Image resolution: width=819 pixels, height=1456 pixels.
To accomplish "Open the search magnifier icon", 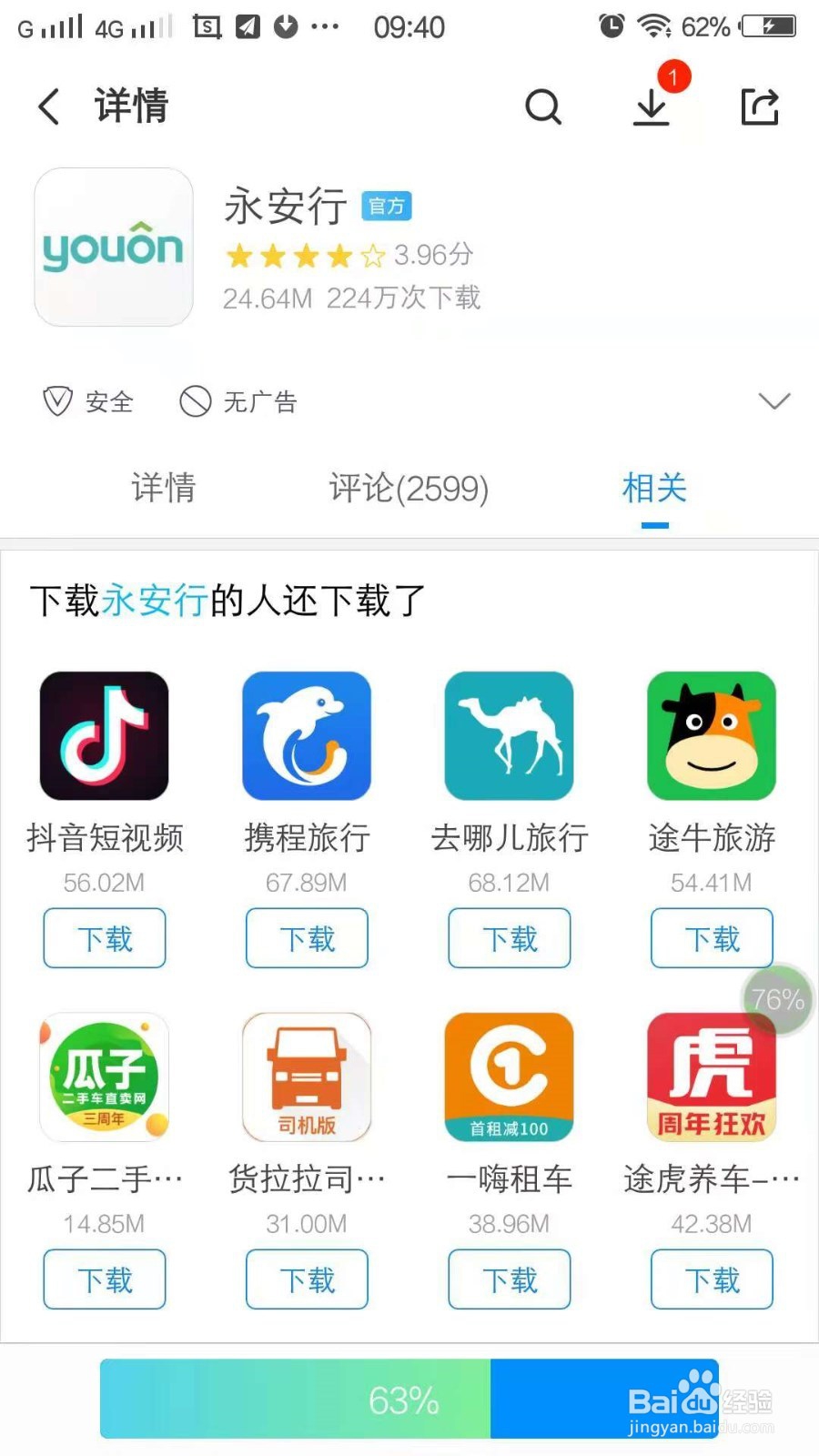I will click(x=543, y=106).
